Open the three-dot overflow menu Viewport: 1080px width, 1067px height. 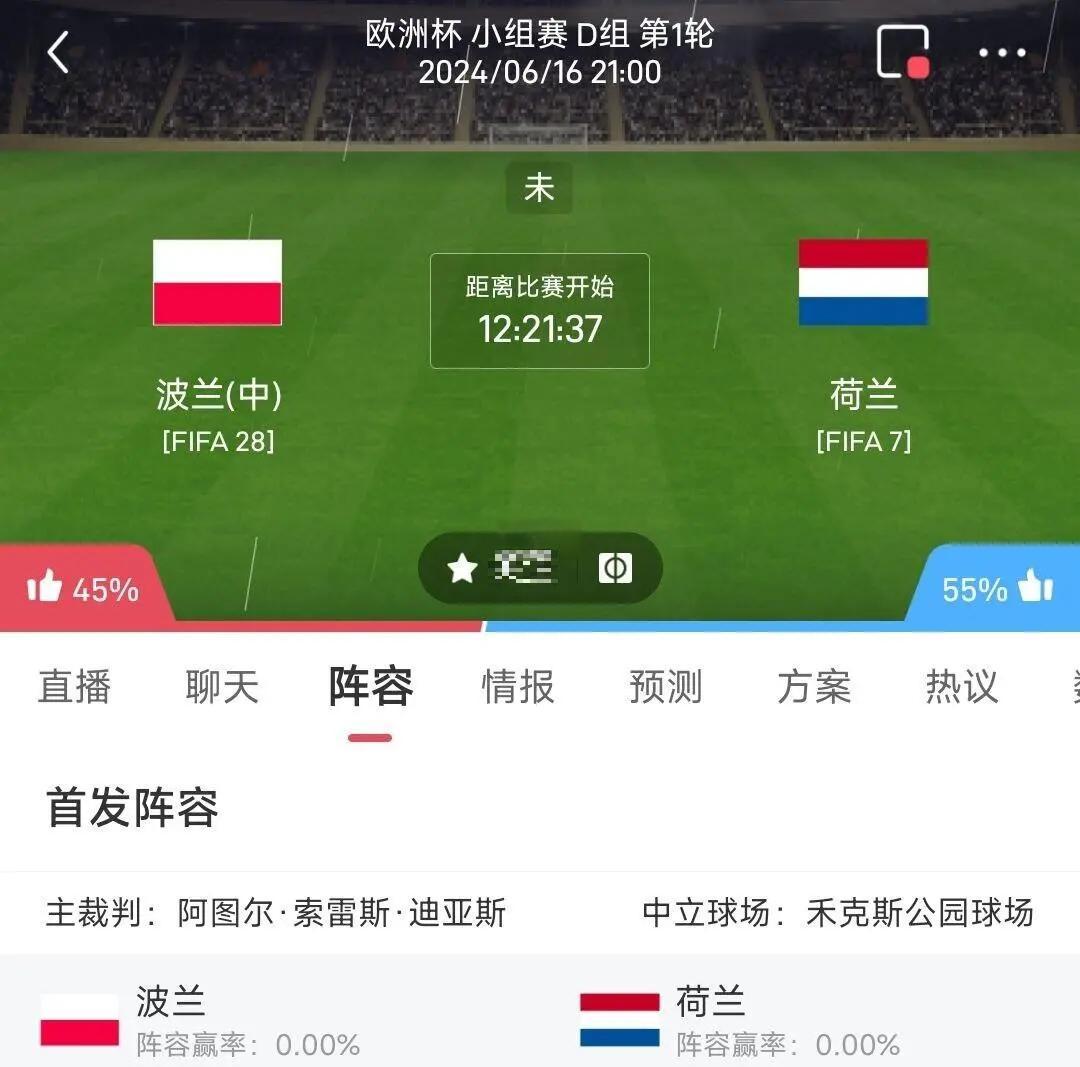click(x=1002, y=53)
